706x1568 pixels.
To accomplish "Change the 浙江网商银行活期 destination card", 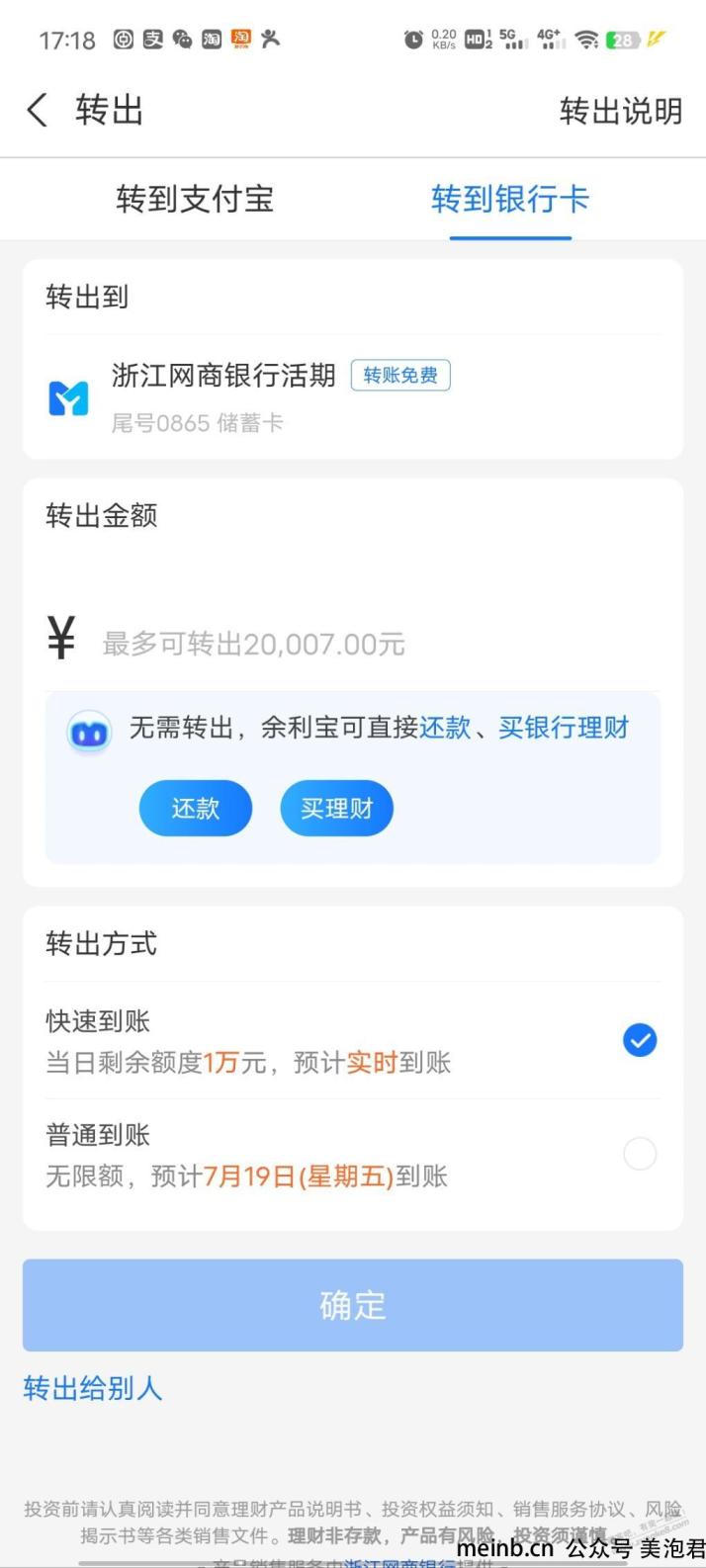I will tap(353, 397).
